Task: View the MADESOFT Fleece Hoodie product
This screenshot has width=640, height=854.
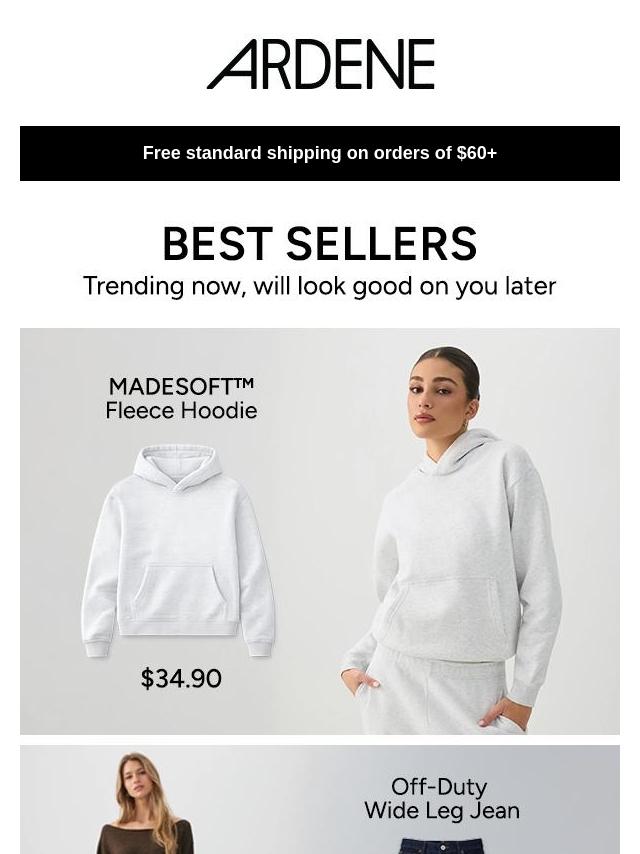Action: tap(320, 531)
